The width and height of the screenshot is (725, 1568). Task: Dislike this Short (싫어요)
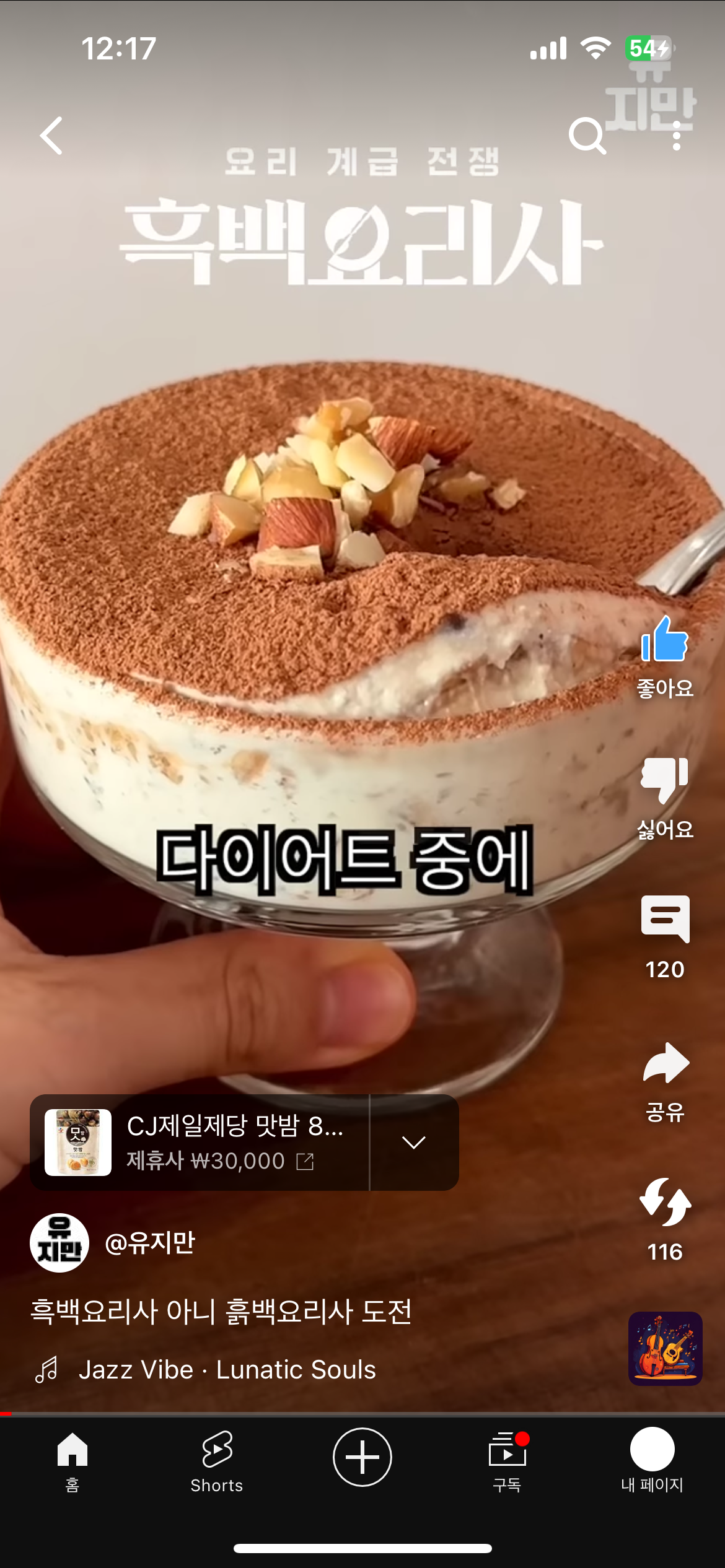(664, 780)
